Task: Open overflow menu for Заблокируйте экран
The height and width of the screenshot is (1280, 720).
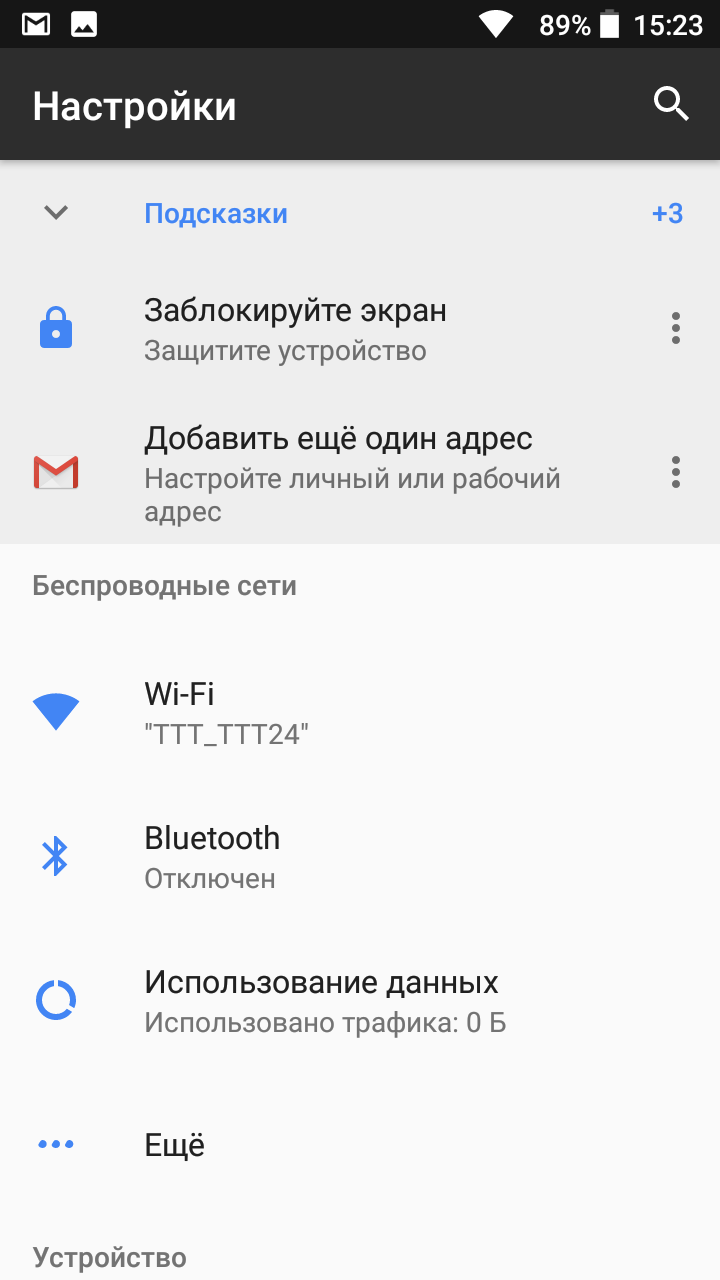Action: coord(676,328)
